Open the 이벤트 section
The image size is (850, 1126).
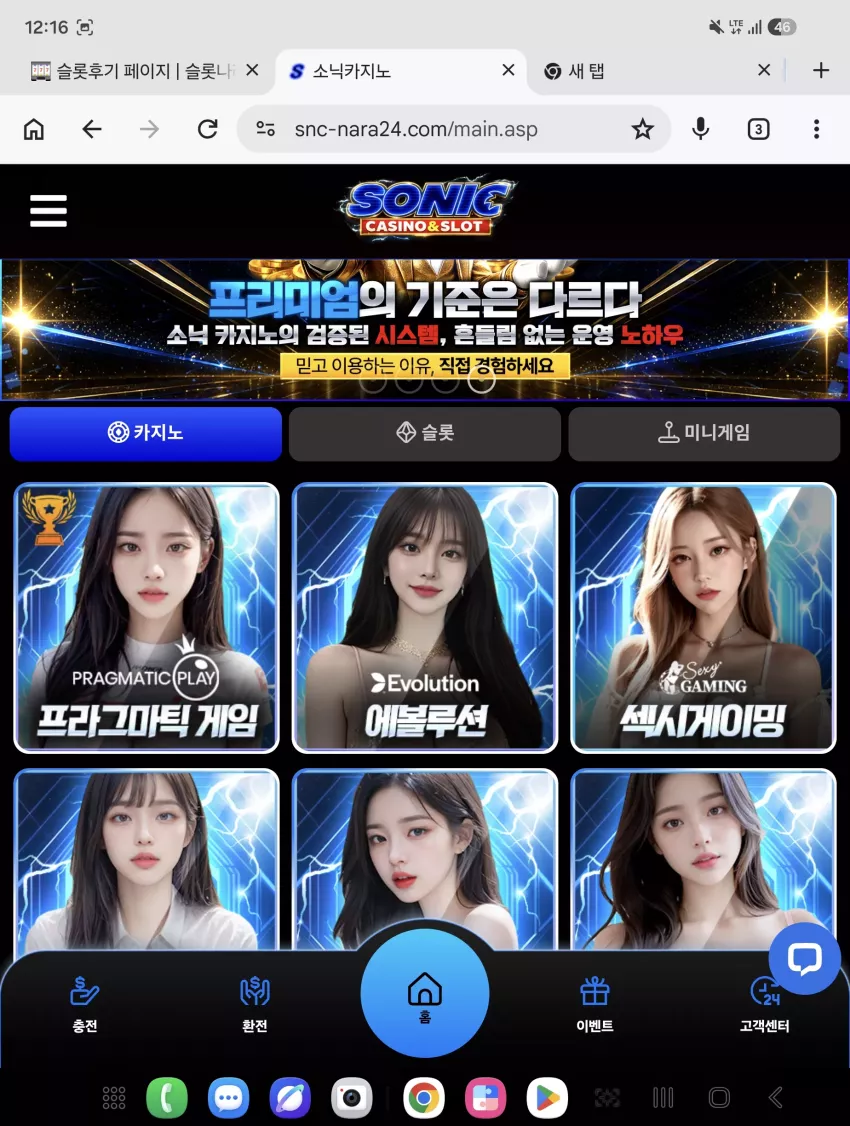(594, 1004)
